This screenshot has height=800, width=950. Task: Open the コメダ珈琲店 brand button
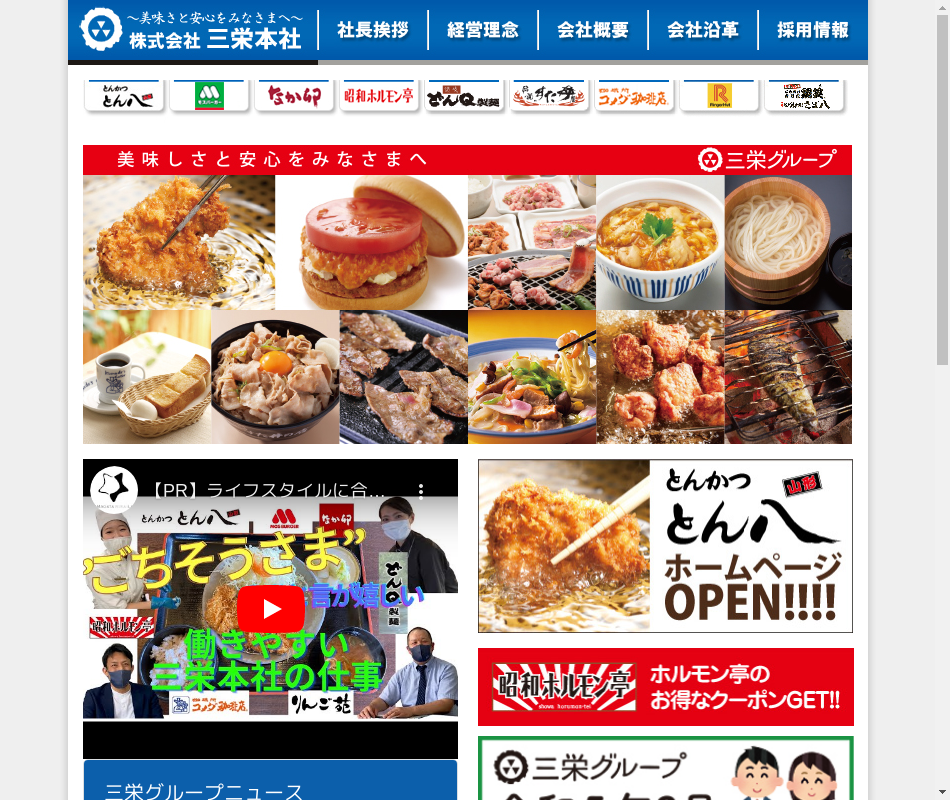[634, 96]
